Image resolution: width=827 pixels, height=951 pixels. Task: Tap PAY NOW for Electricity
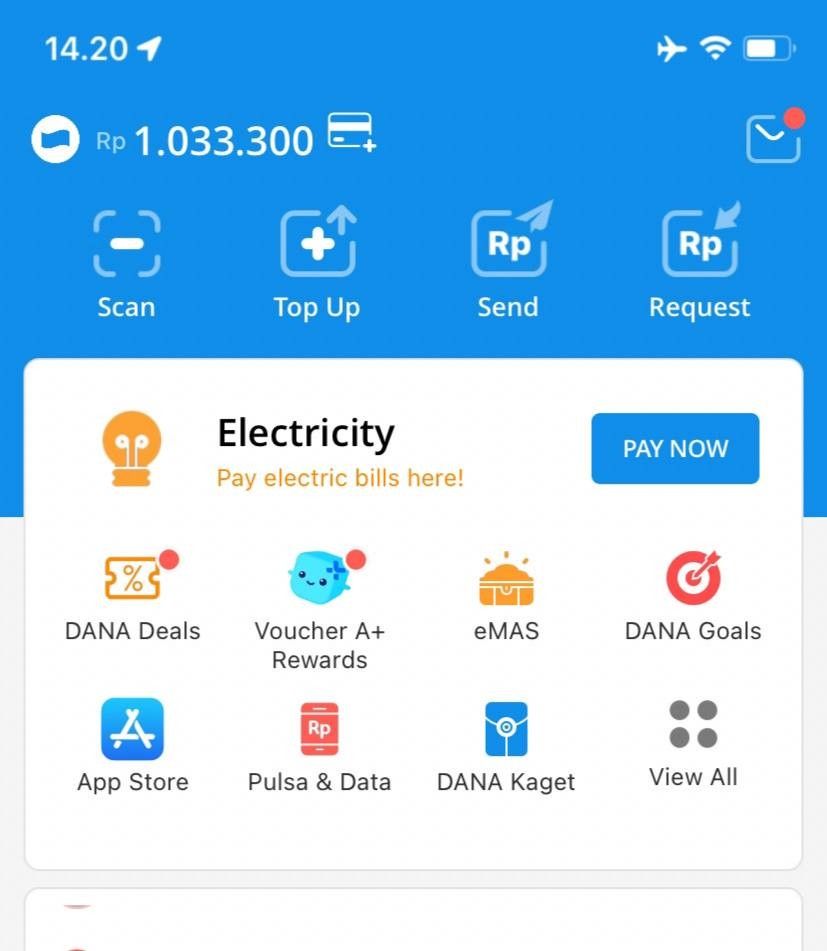[x=675, y=449]
